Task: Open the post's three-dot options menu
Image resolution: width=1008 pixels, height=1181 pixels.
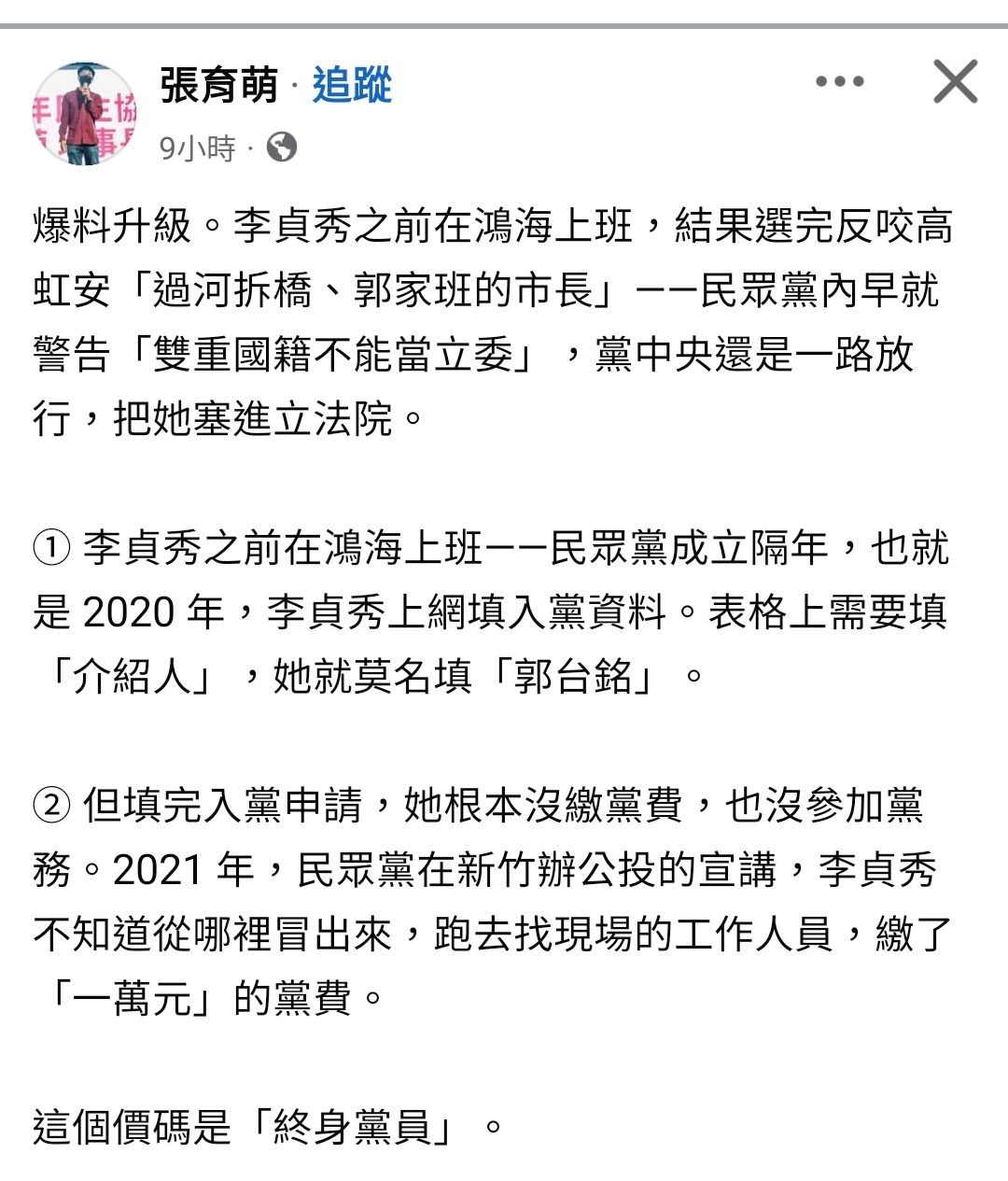Action: coord(839,82)
